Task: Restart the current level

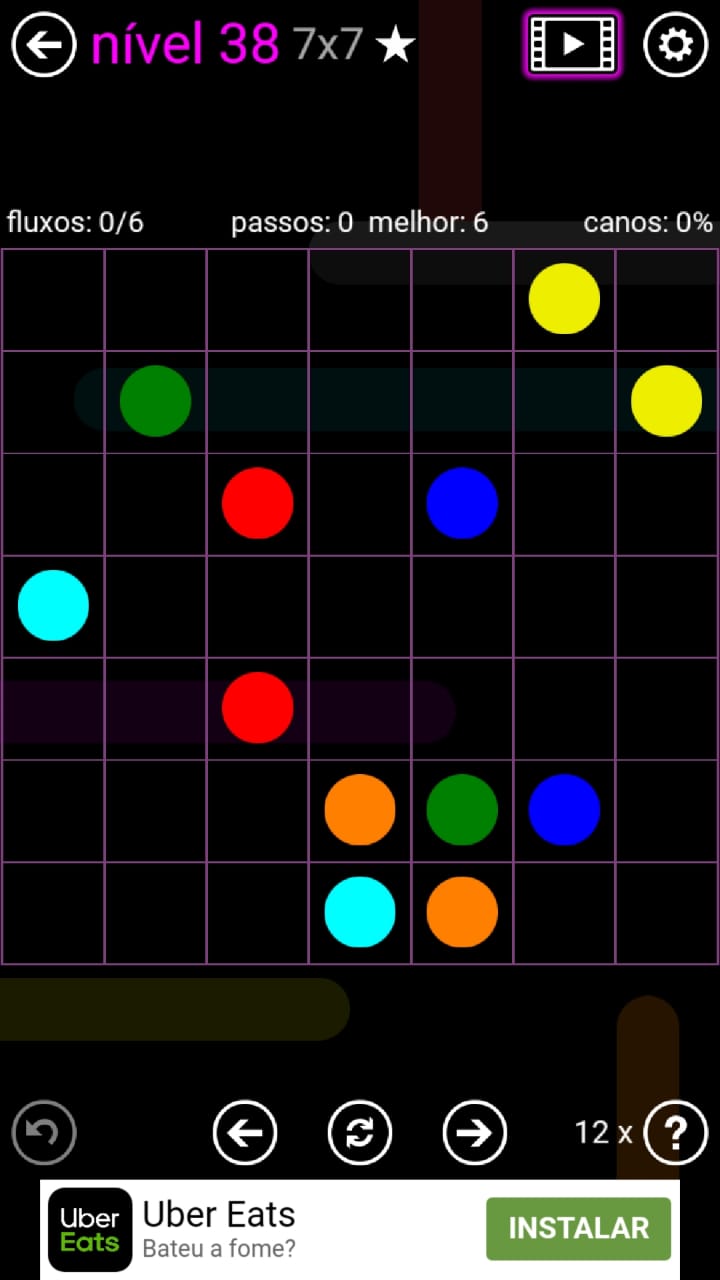Action: pos(360,1132)
